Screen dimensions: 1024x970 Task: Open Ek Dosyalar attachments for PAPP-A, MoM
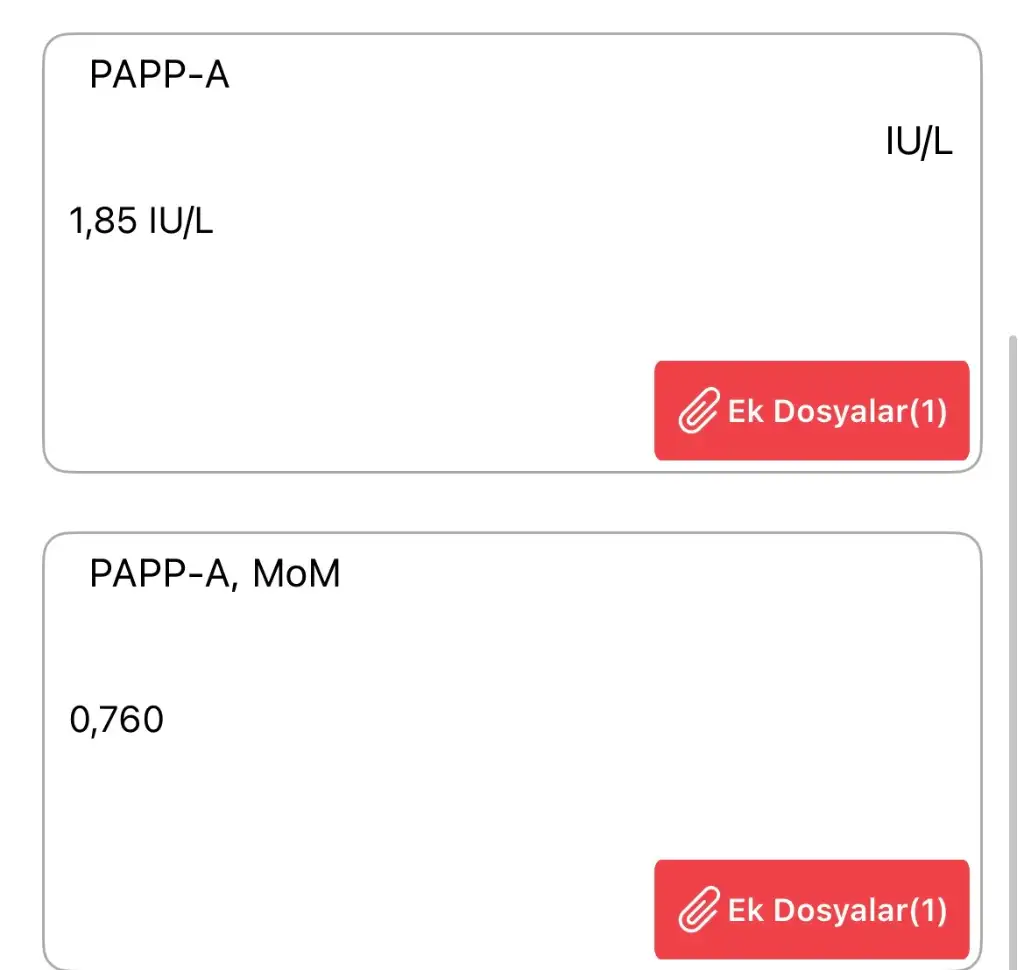click(812, 910)
